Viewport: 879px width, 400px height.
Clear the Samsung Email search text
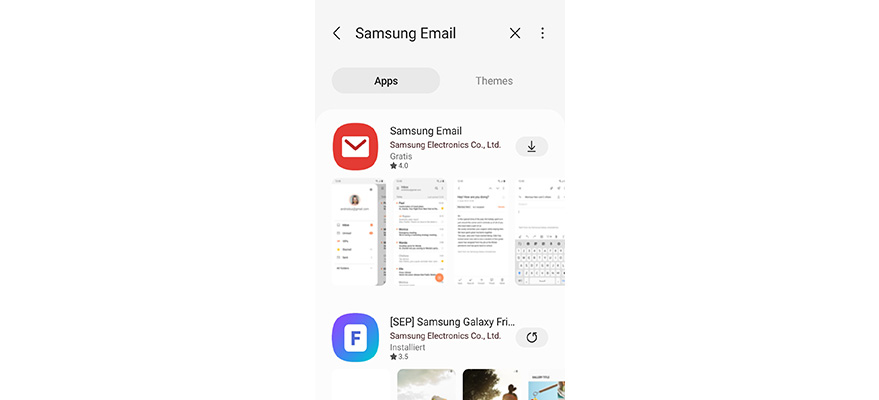click(x=515, y=33)
